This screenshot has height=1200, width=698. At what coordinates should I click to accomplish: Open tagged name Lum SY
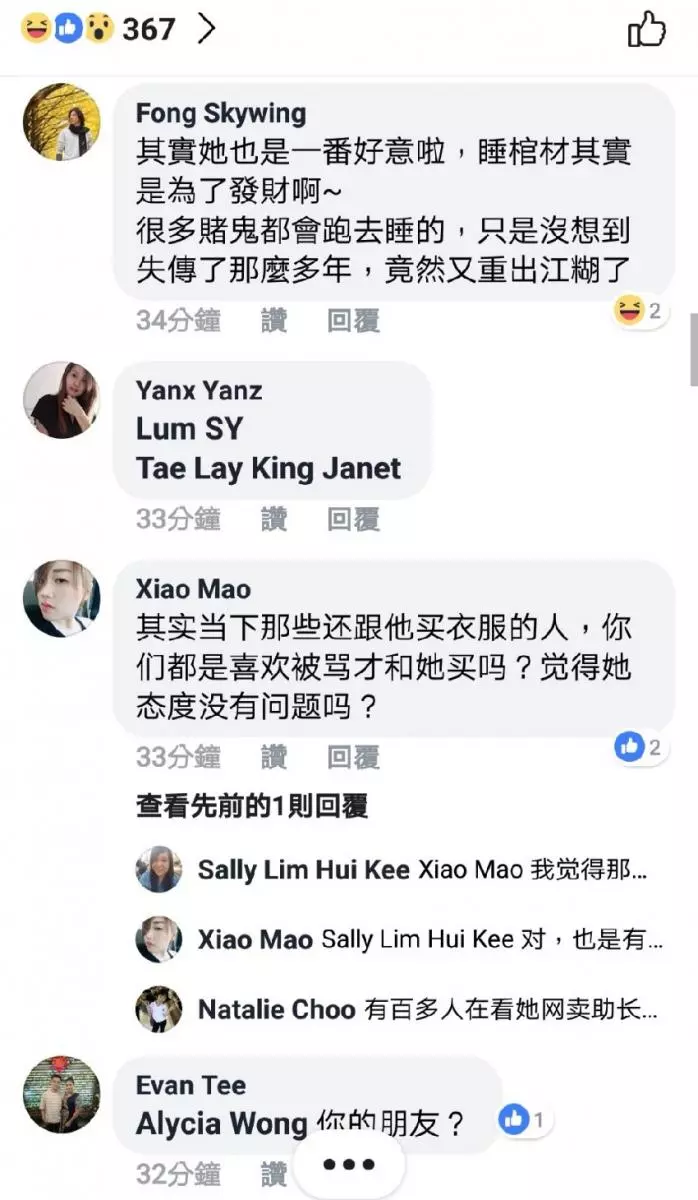pyautogui.click(x=189, y=429)
